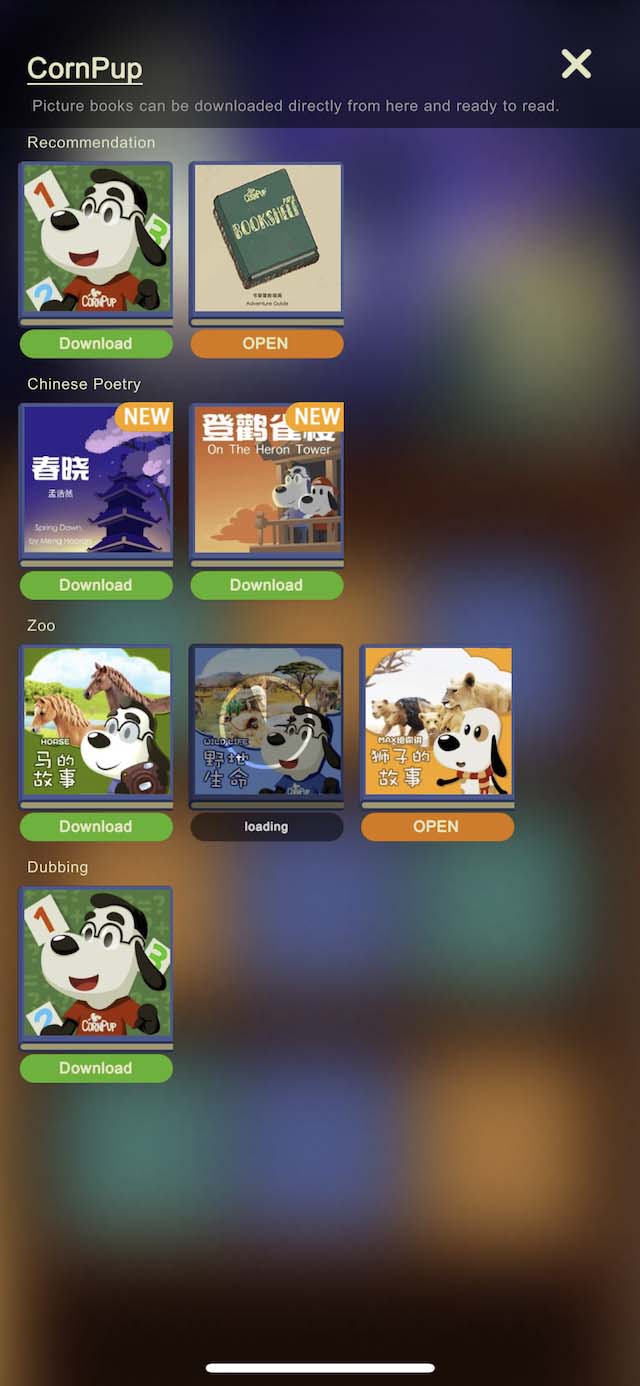The width and height of the screenshot is (640, 1386).
Task: Select the first Recommendation book cover
Action: coord(96,241)
